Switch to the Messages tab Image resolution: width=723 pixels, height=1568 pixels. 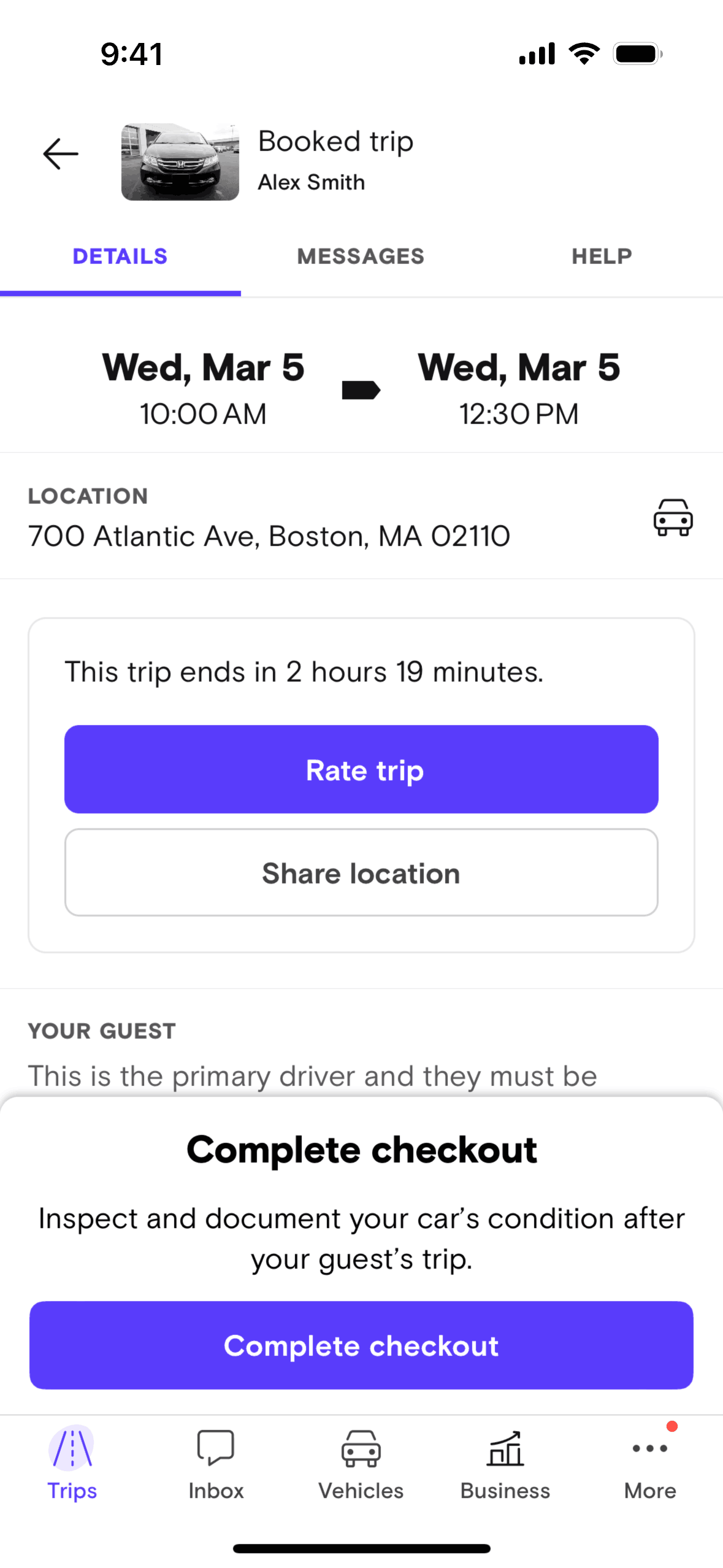click(x=361, y=256)
